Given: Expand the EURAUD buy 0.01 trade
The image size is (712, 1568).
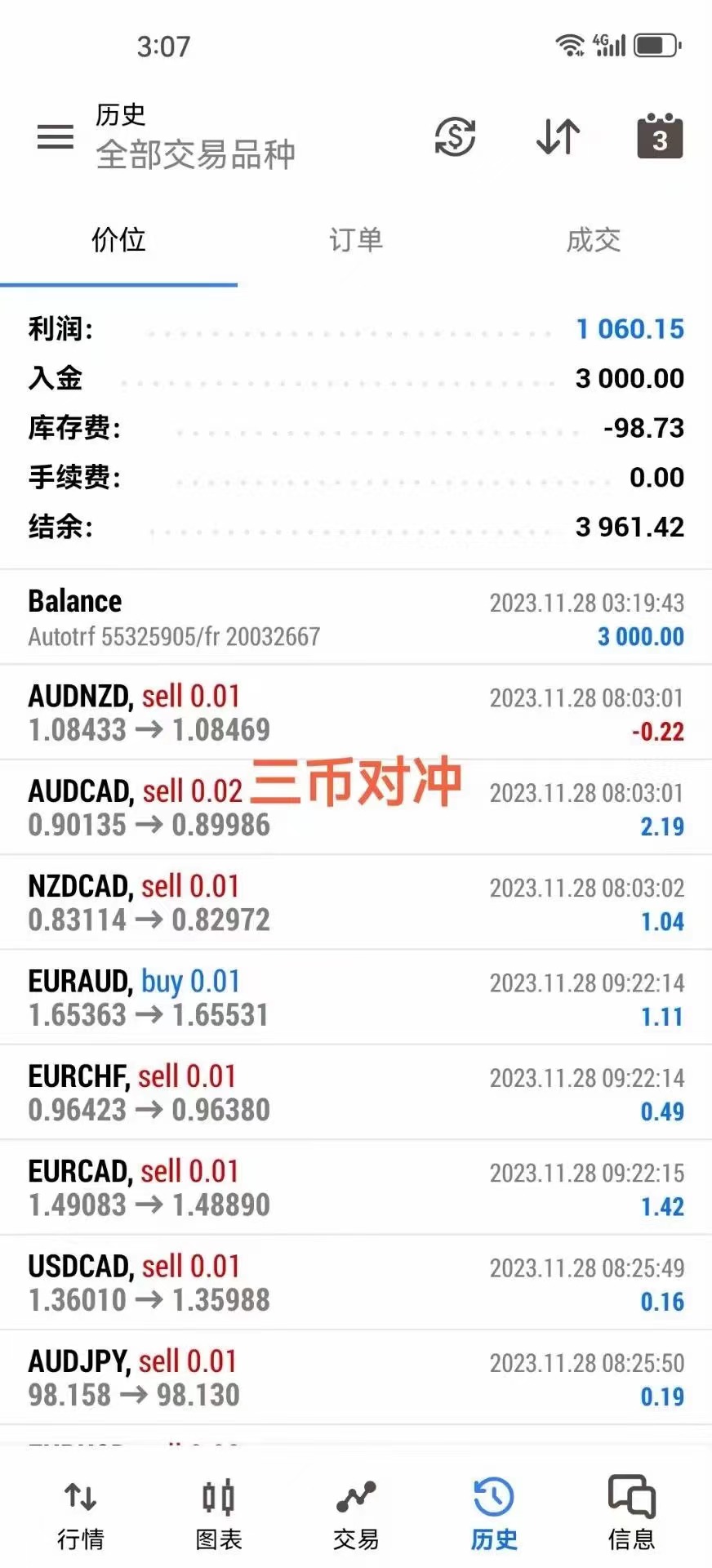Looking at the screenshot, I should pos(356,997).
